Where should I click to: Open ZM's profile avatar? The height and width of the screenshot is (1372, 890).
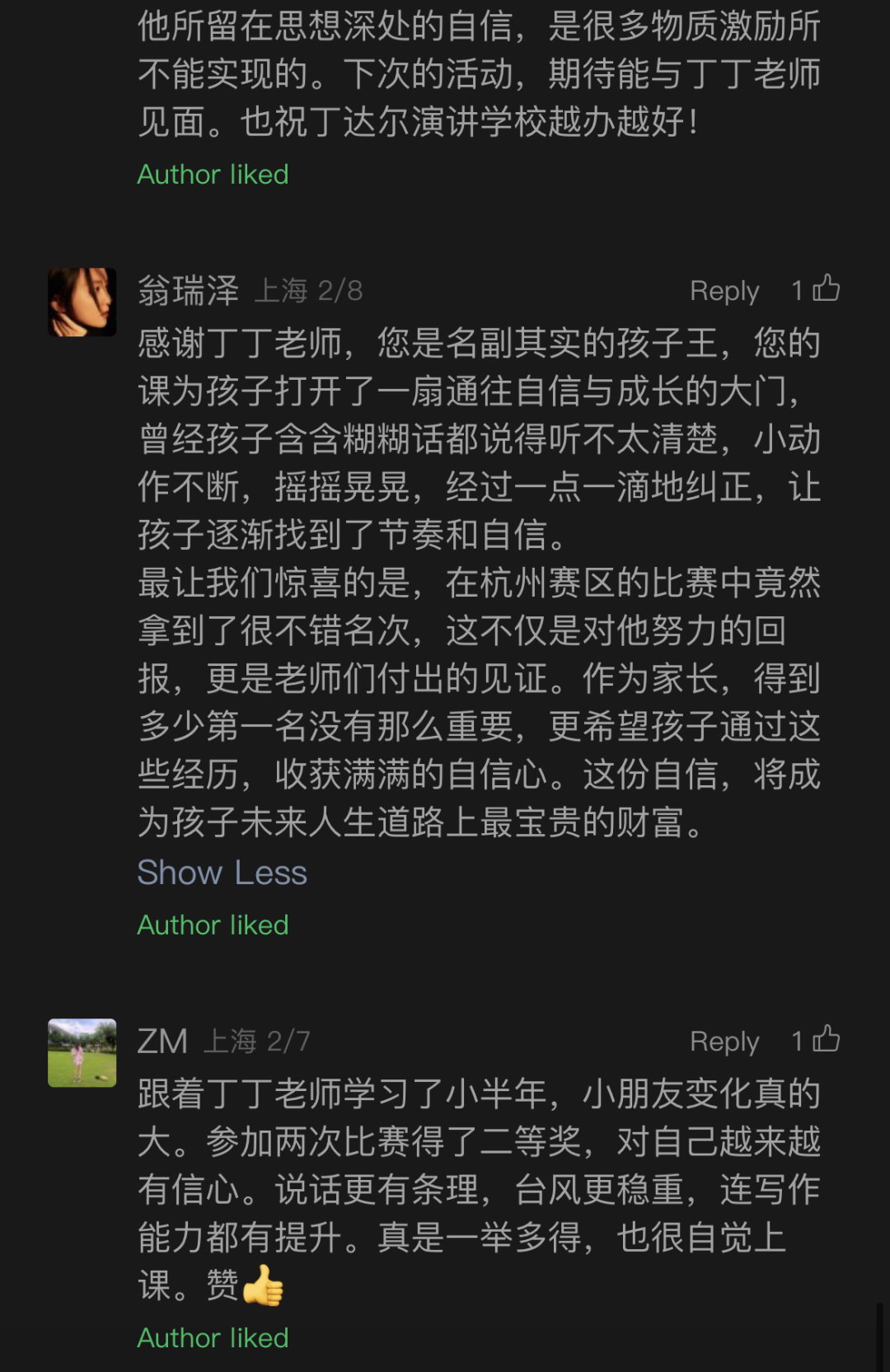click(x=82, y=1051)
